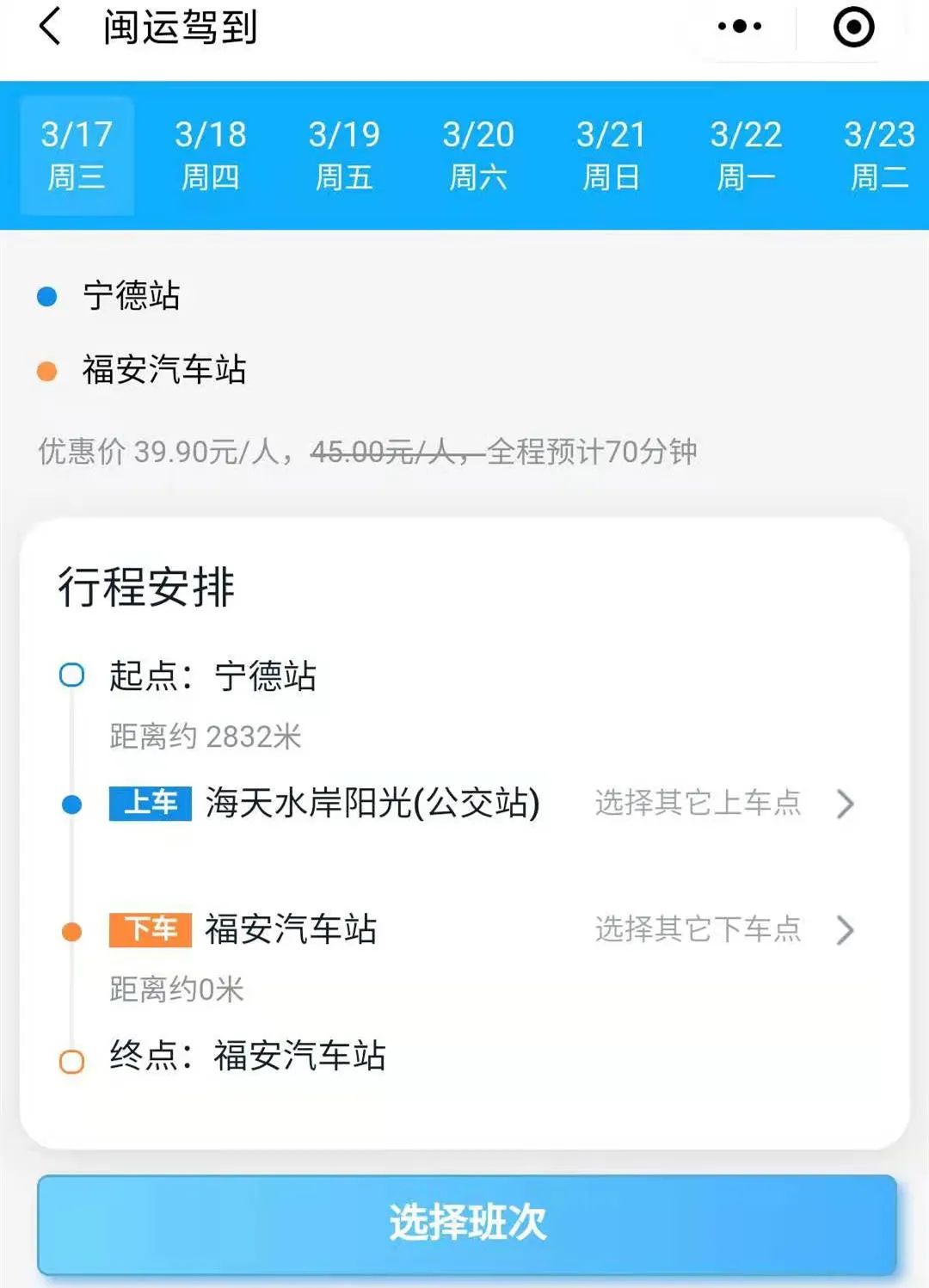Viewport: 929px width, 1288px height.
Task: Click the blue 上车 pickup badge
Action: [x=150, y=804]
